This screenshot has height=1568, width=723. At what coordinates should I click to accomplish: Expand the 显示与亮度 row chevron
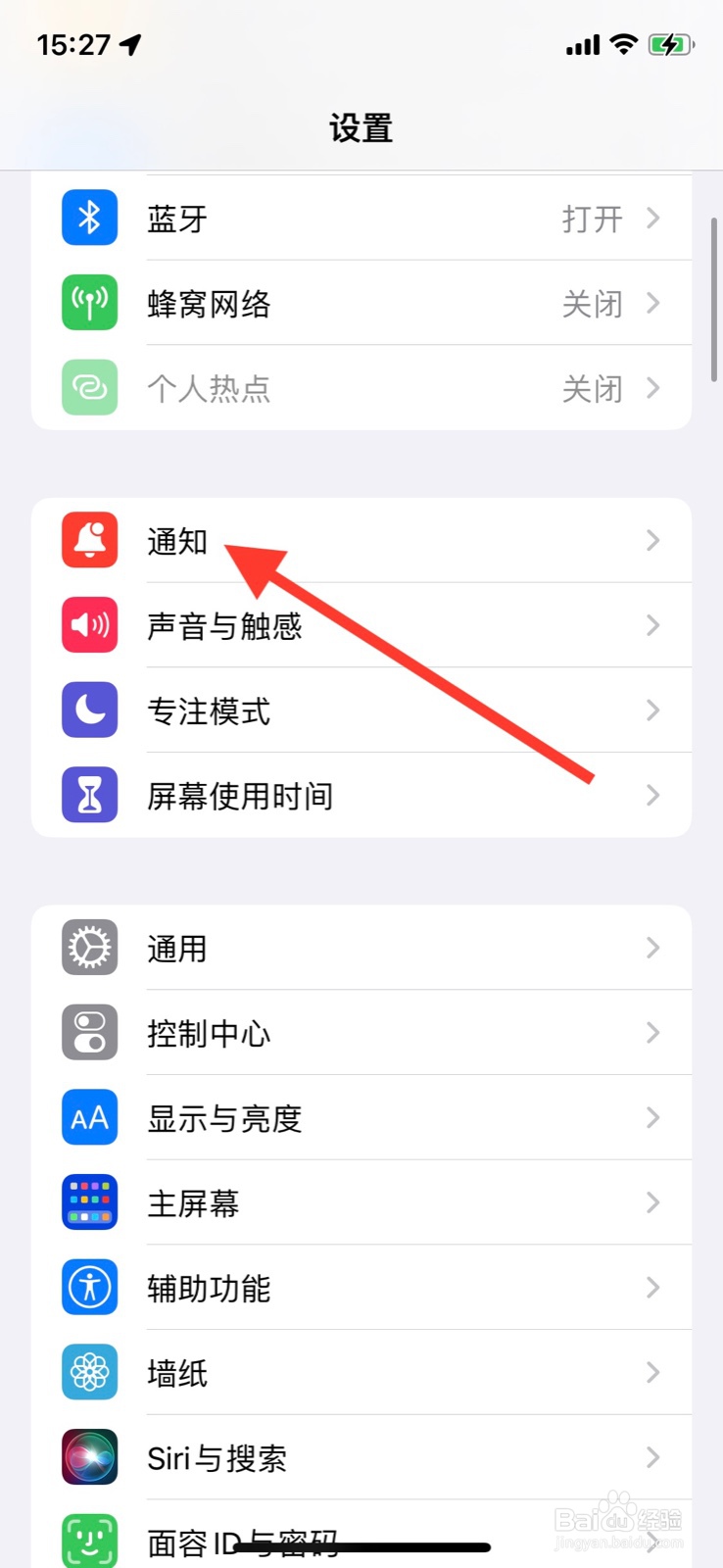pos(652,1117)
